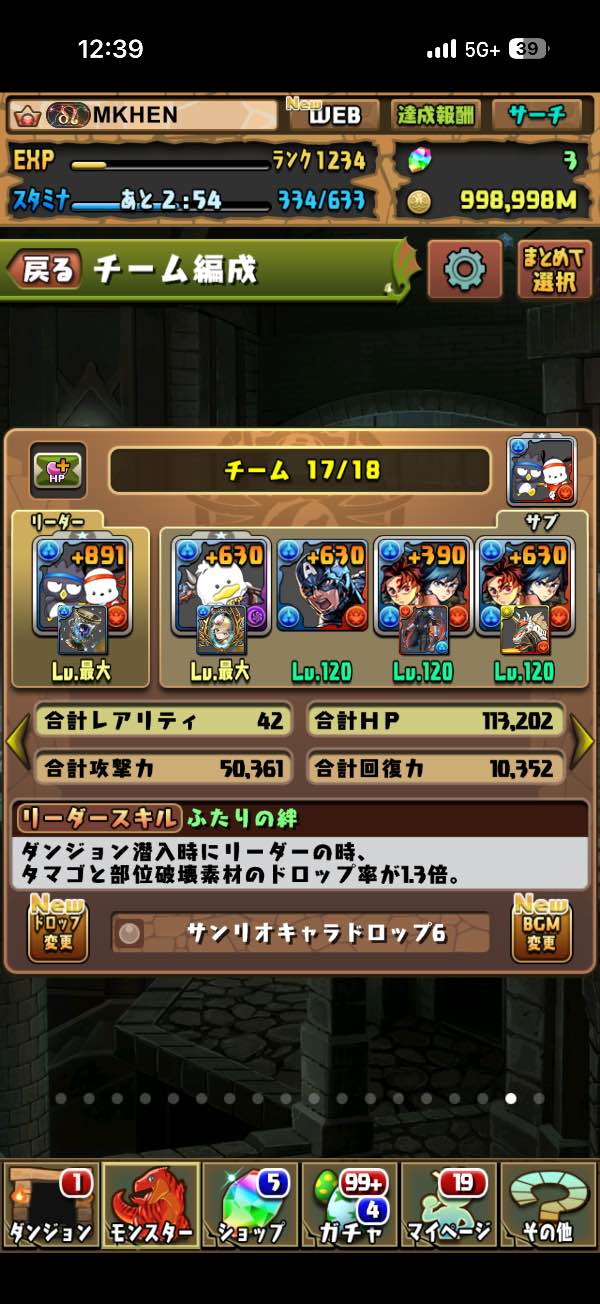Tap the BGM変更 button
The image size is (600, 1304).
point(541,929)
